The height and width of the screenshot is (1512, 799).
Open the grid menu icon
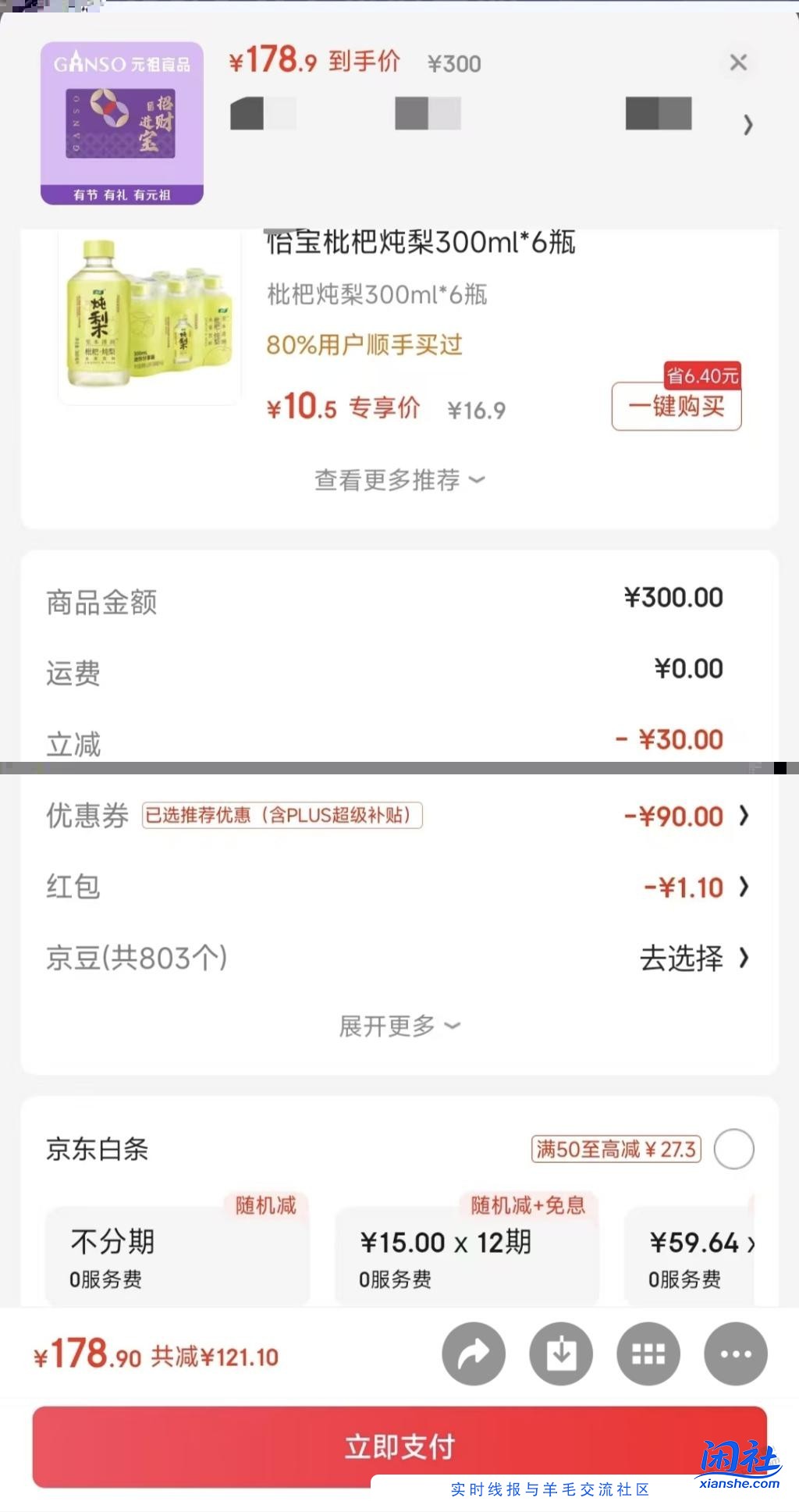tap(648, 1354)
